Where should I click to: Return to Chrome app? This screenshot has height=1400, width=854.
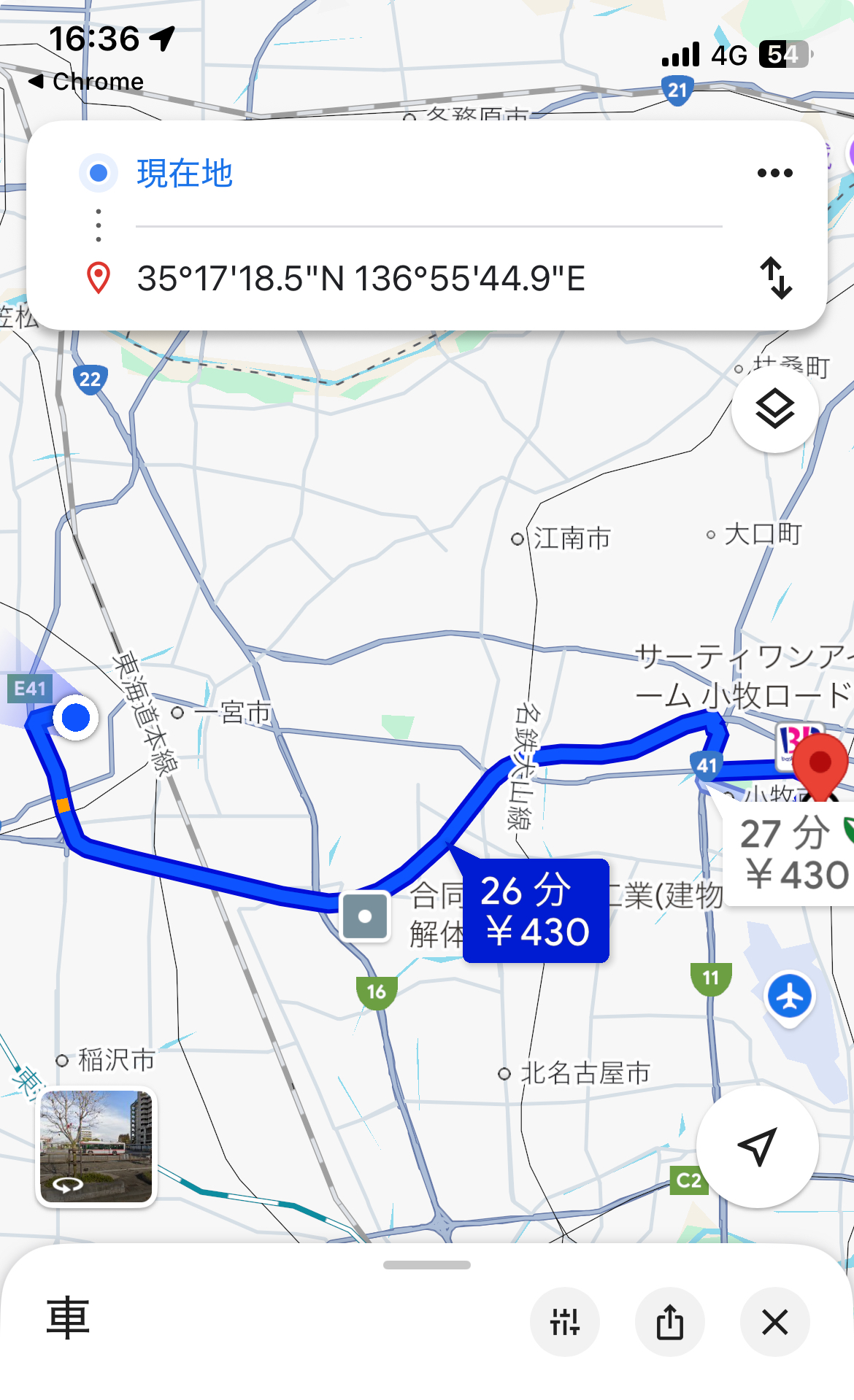(86, 81)
